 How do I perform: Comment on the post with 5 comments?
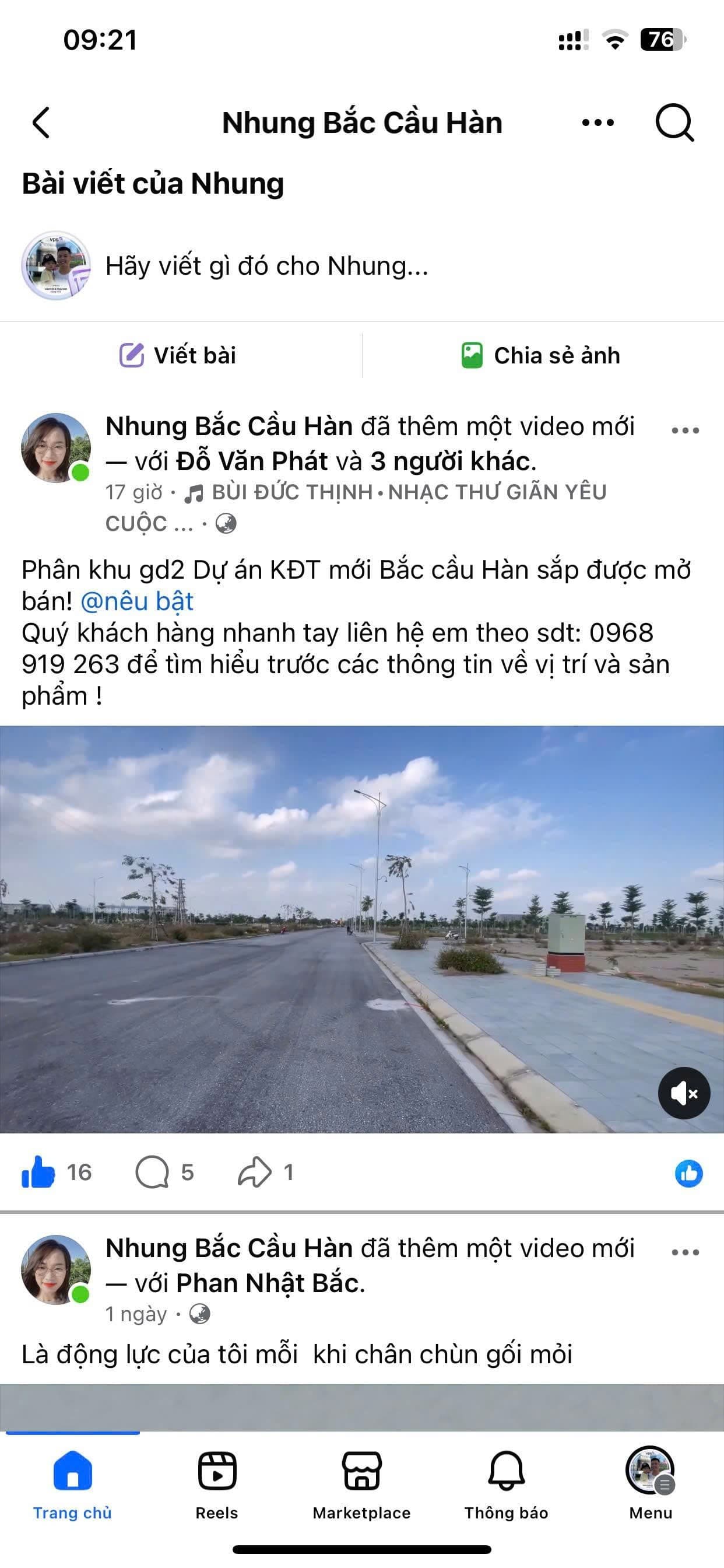[x=153, y=1172]
